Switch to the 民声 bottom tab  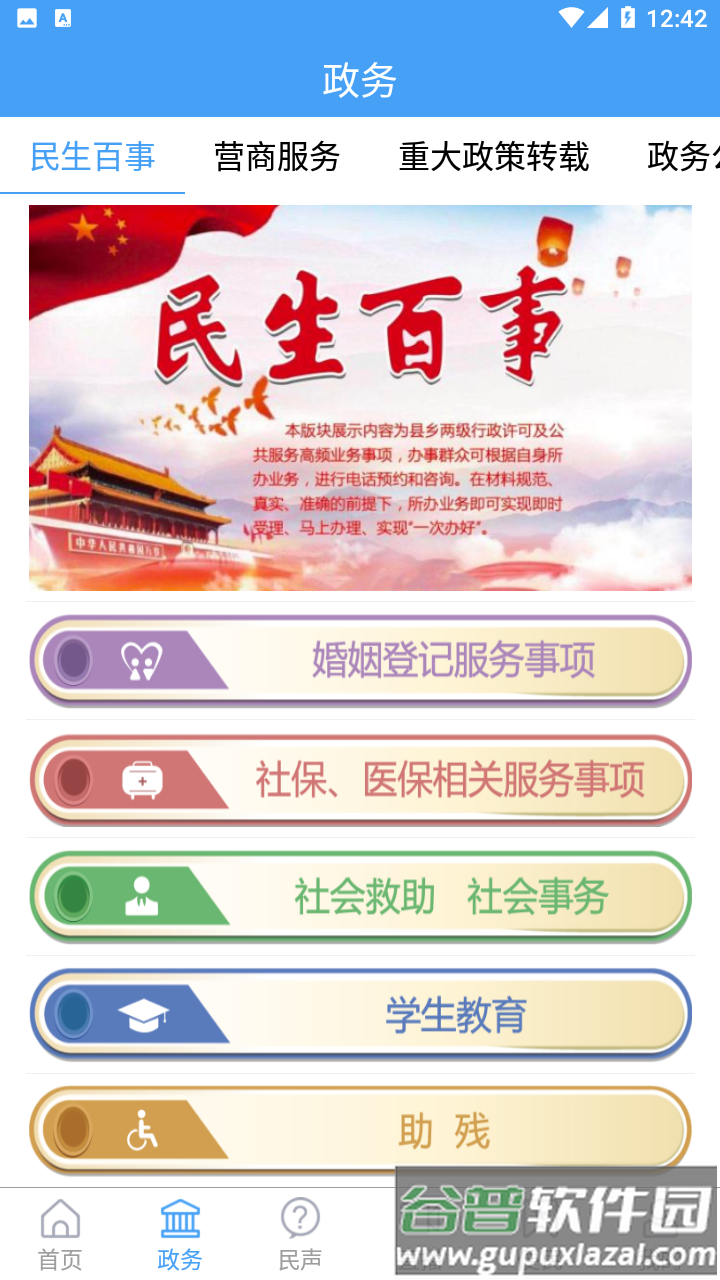tap(300, 1235)
